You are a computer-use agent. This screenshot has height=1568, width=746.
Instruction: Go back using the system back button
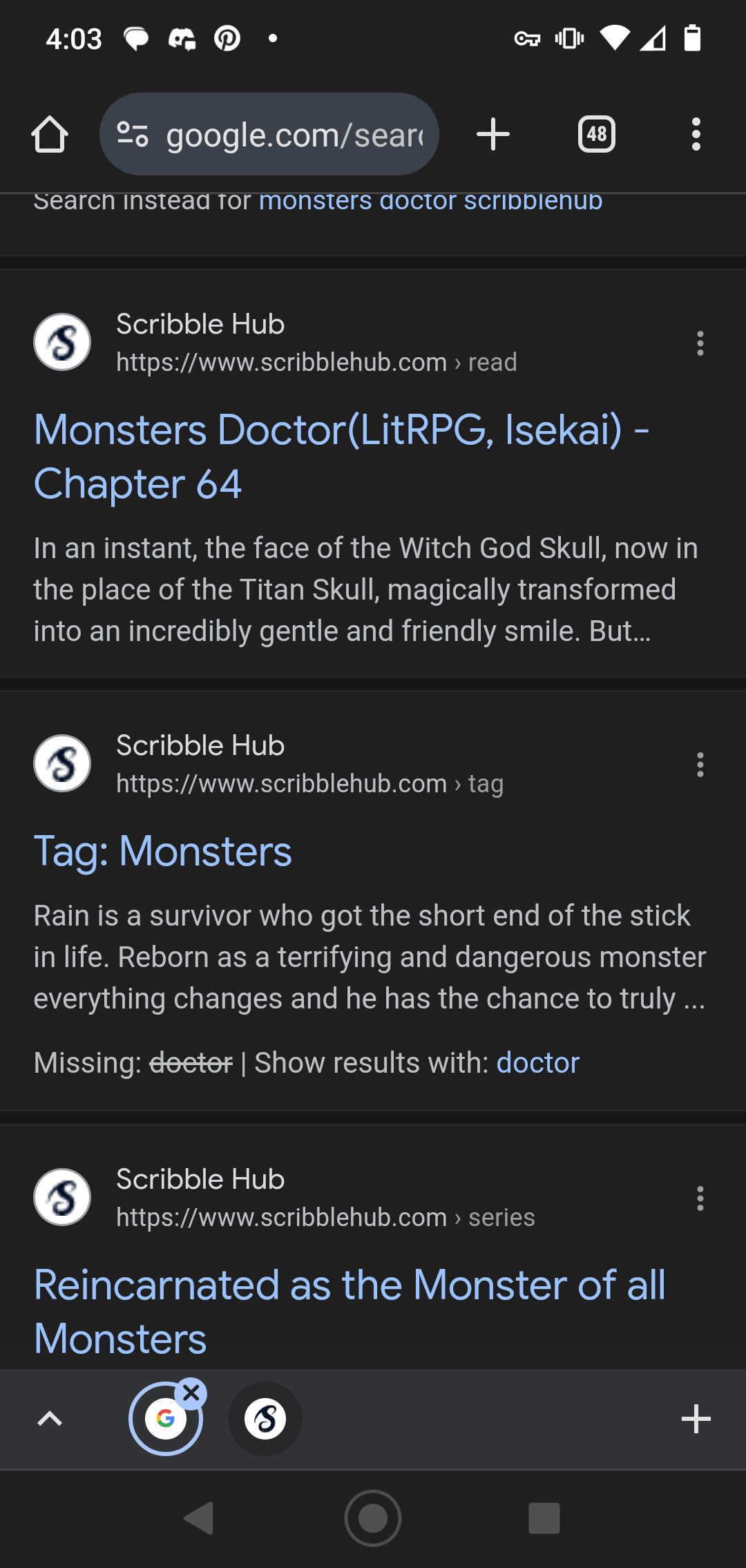pos(199,1518)
